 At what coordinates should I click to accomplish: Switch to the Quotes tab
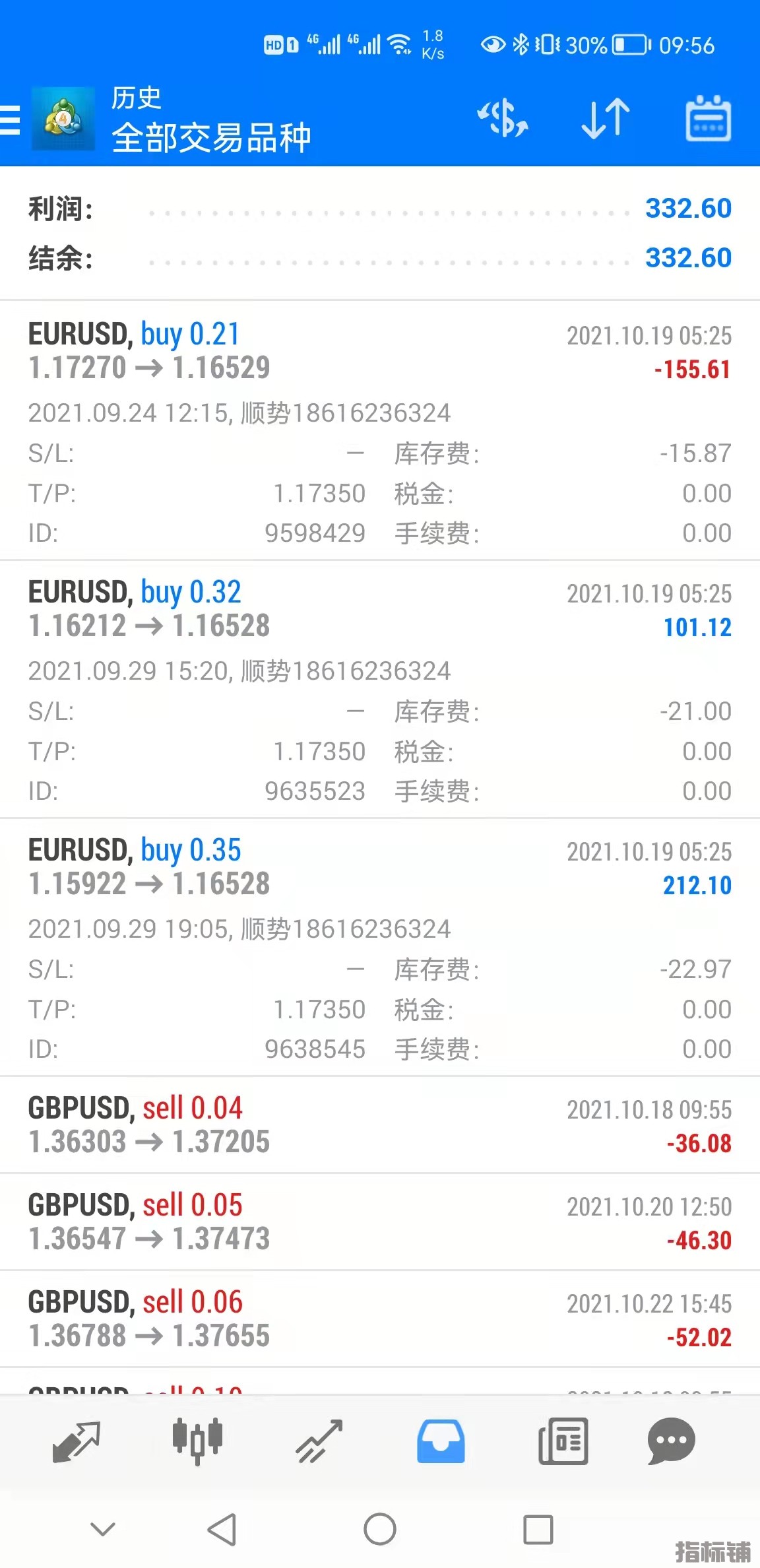click(x=76, y=1441)
